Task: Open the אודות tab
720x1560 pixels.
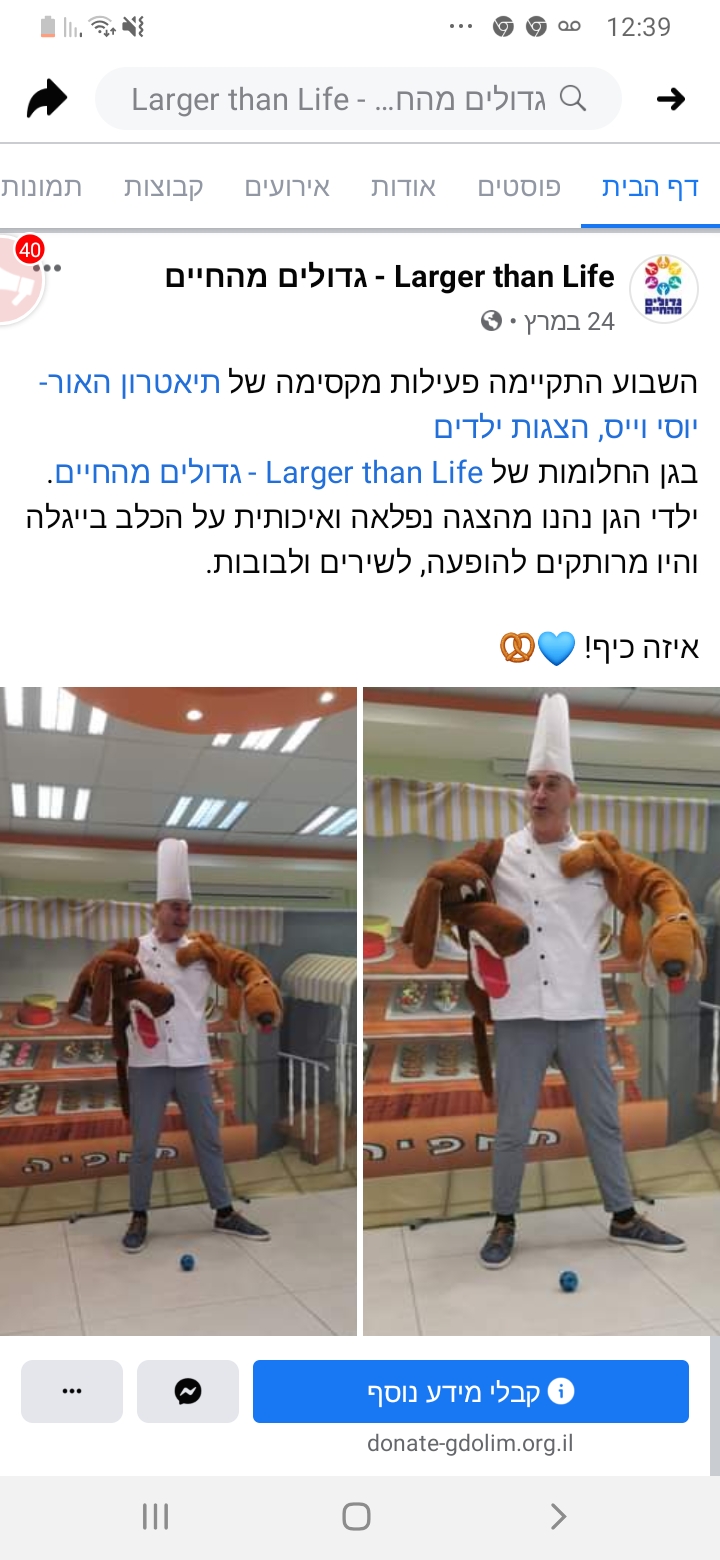Action: point(404,187)
